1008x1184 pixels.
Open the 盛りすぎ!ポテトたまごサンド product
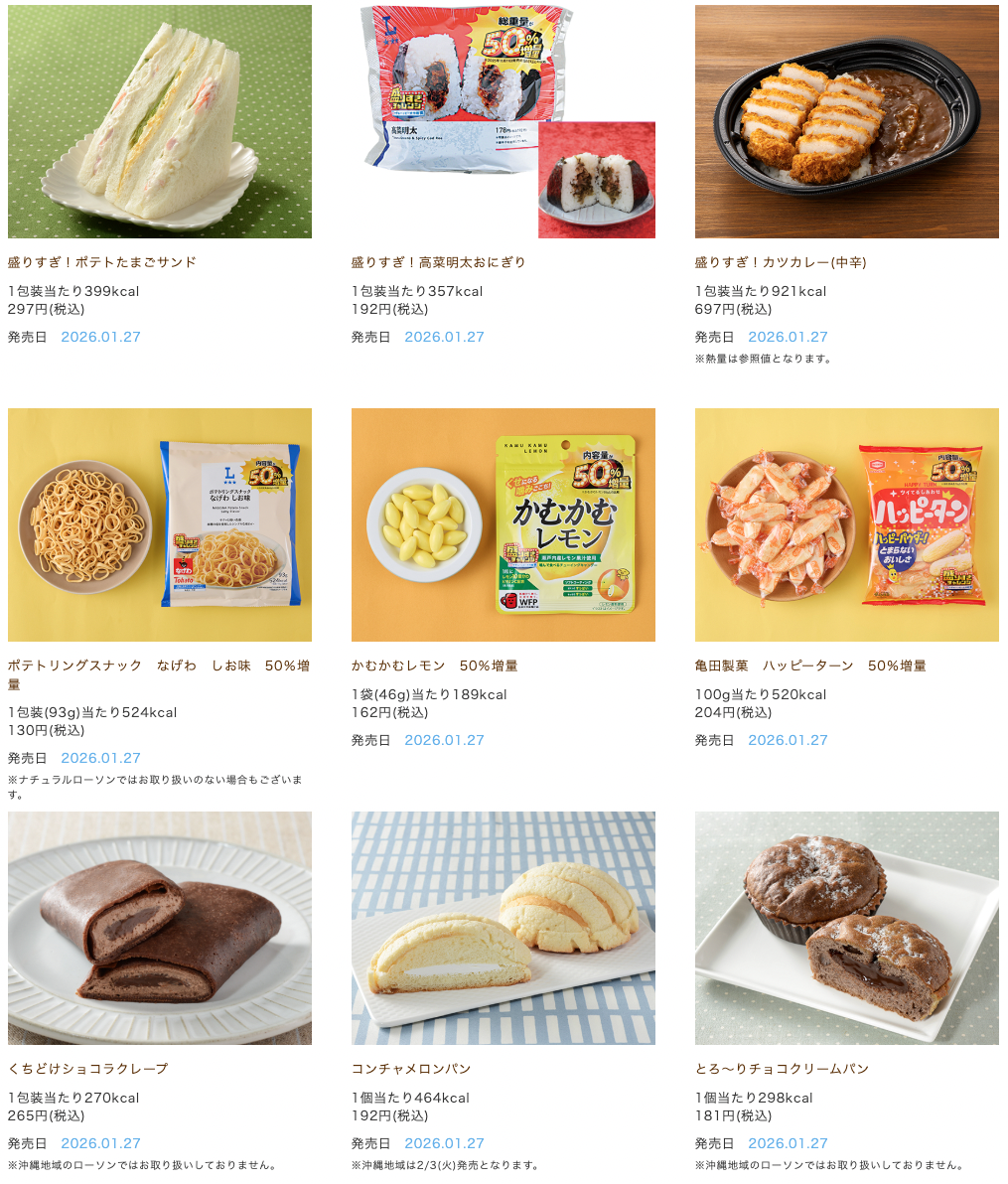[x=159, y=122]
